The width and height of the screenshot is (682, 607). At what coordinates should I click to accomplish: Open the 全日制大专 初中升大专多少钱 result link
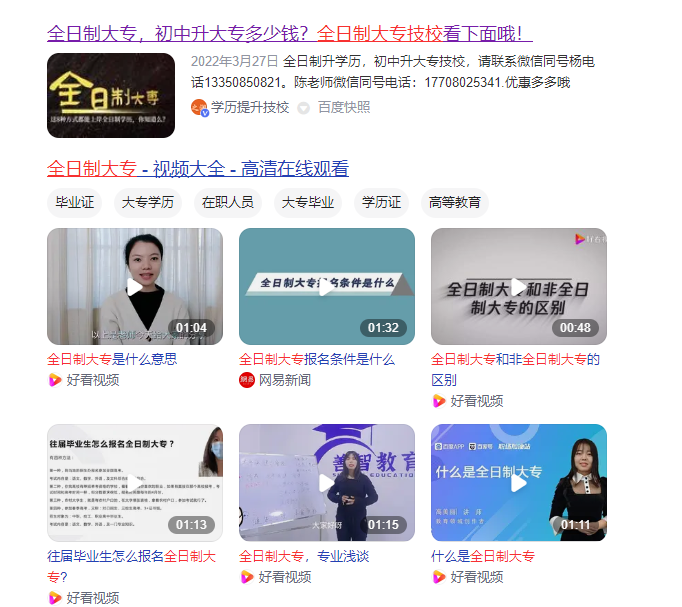tap(290, 33)
